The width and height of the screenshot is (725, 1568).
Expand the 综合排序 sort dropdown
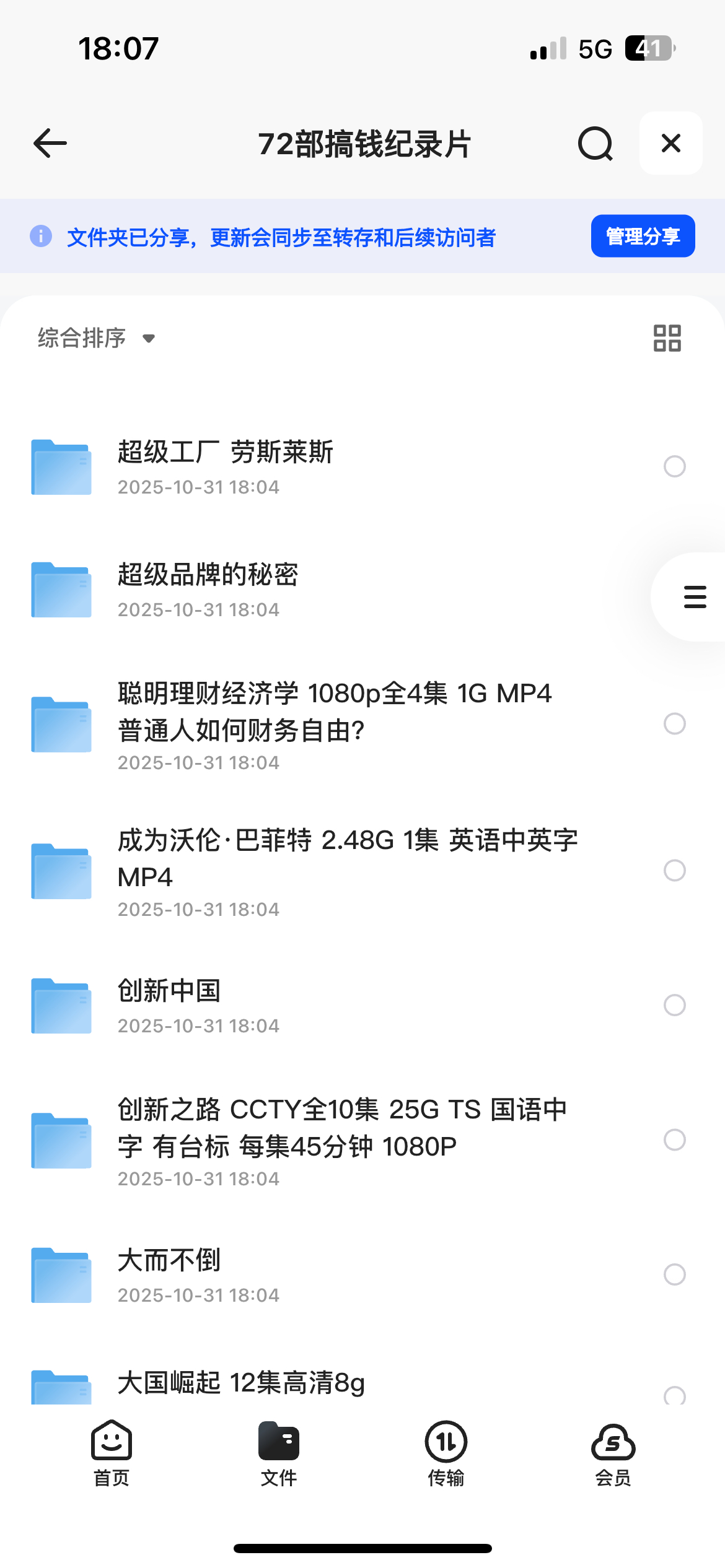tap(96, 338)
